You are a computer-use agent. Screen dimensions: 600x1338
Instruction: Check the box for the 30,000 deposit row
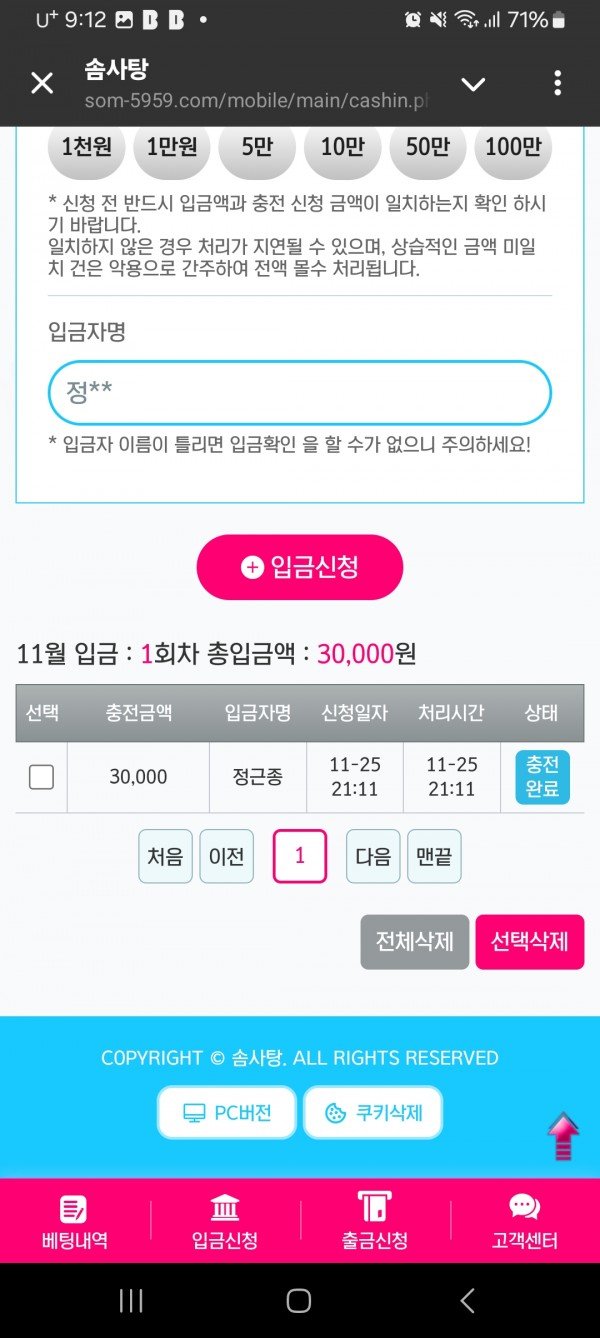tap(41, 777)
